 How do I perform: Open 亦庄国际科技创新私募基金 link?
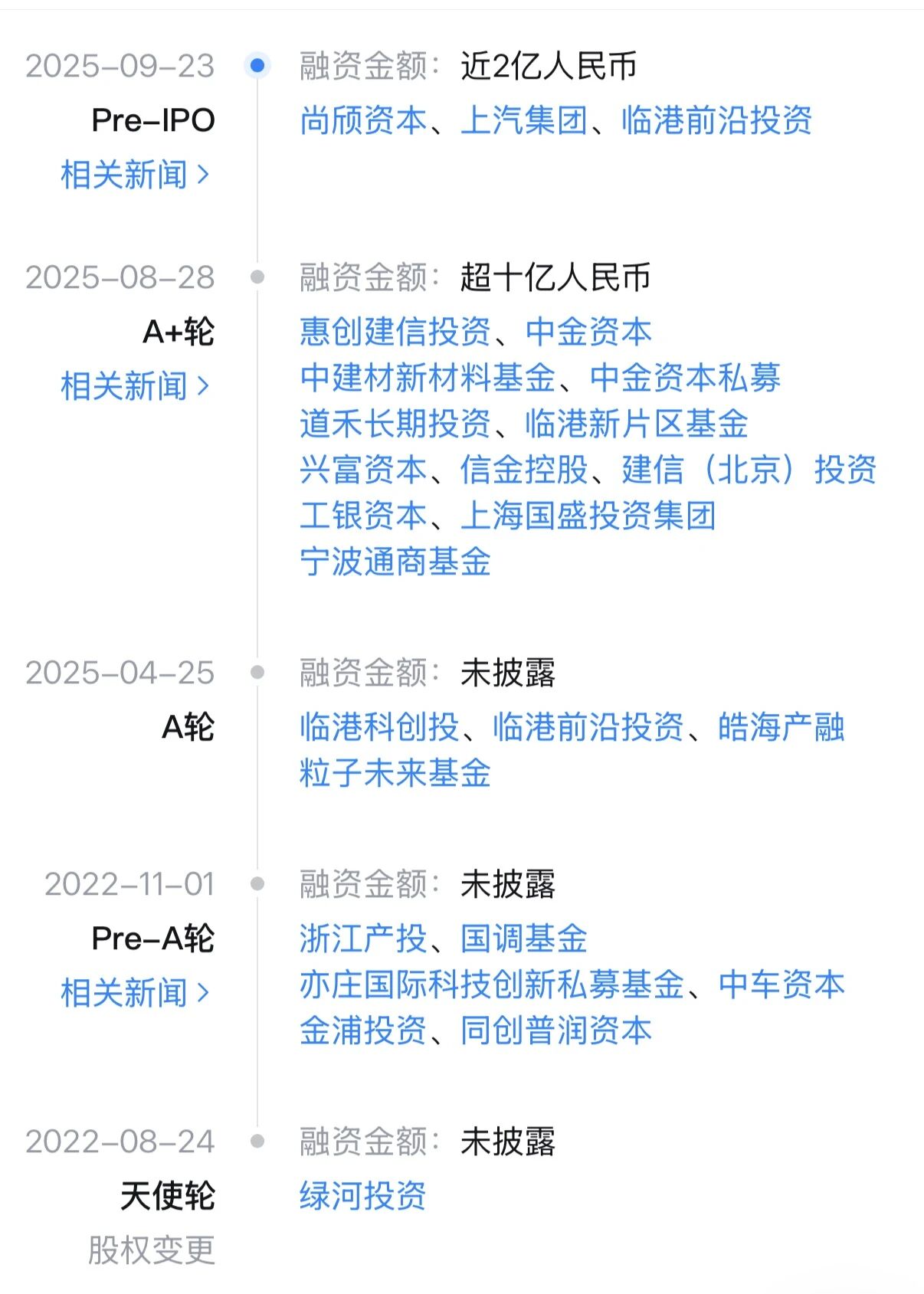point(492,985)
